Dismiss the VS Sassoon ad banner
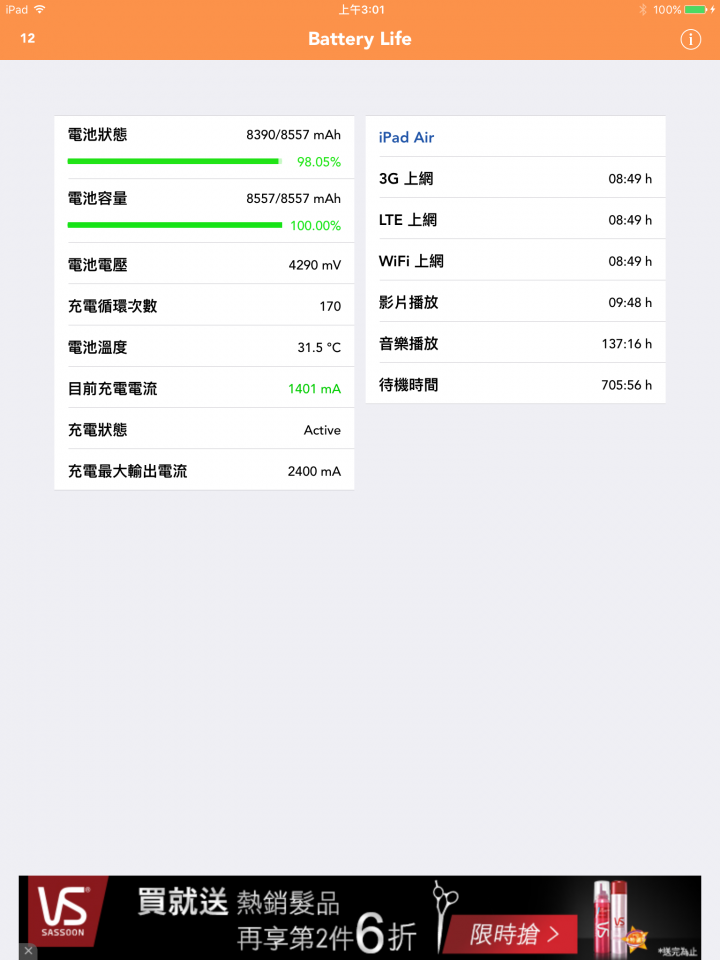The width and height of the screenshot is (720, 960). coord(28,950)
